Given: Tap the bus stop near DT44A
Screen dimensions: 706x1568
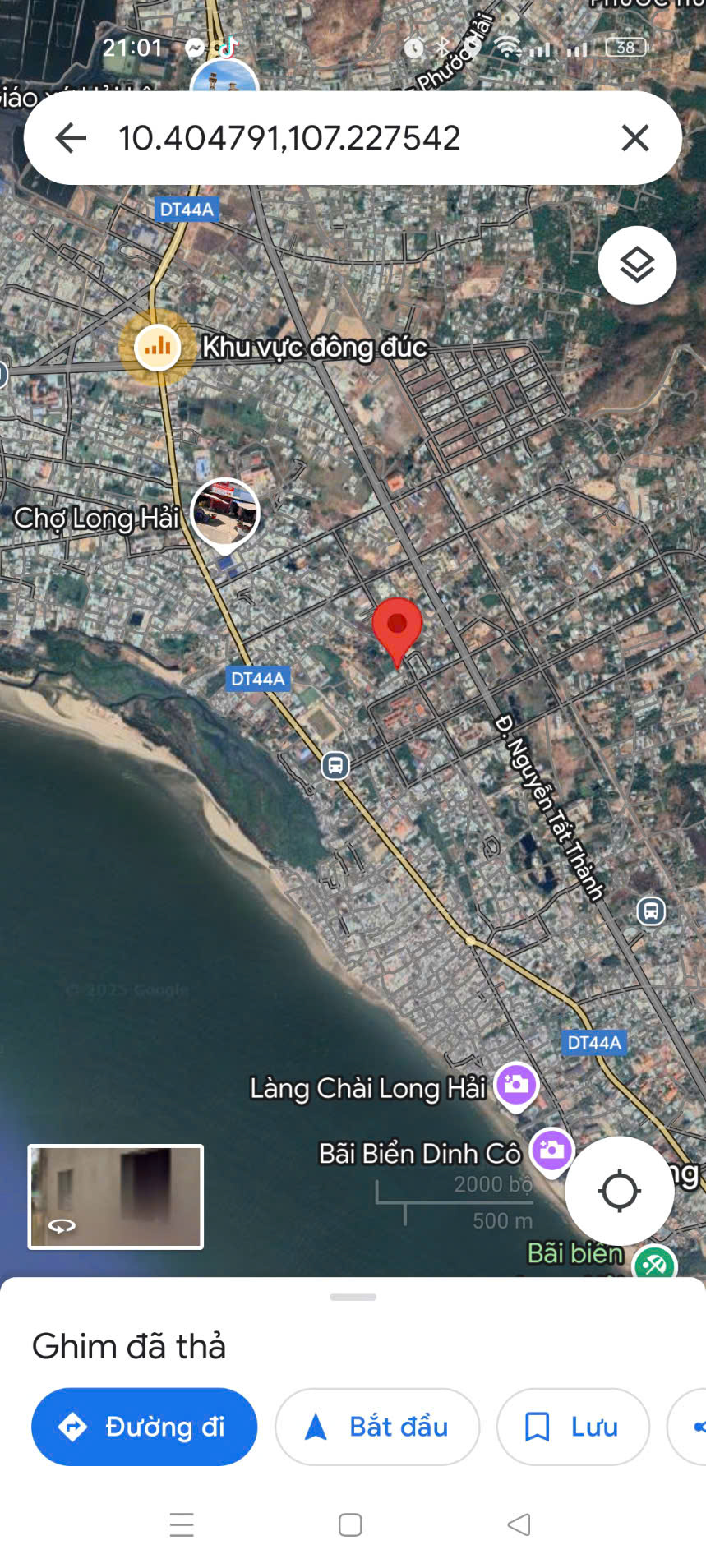Looking at the screenshot, I should (335, 765).
